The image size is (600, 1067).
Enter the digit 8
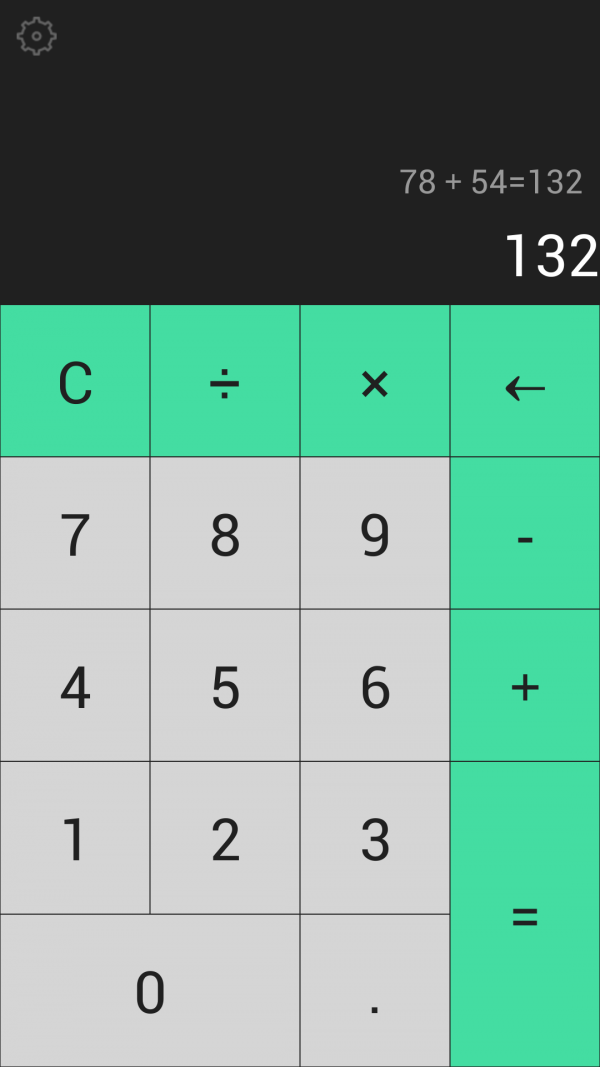pos(225,534)
